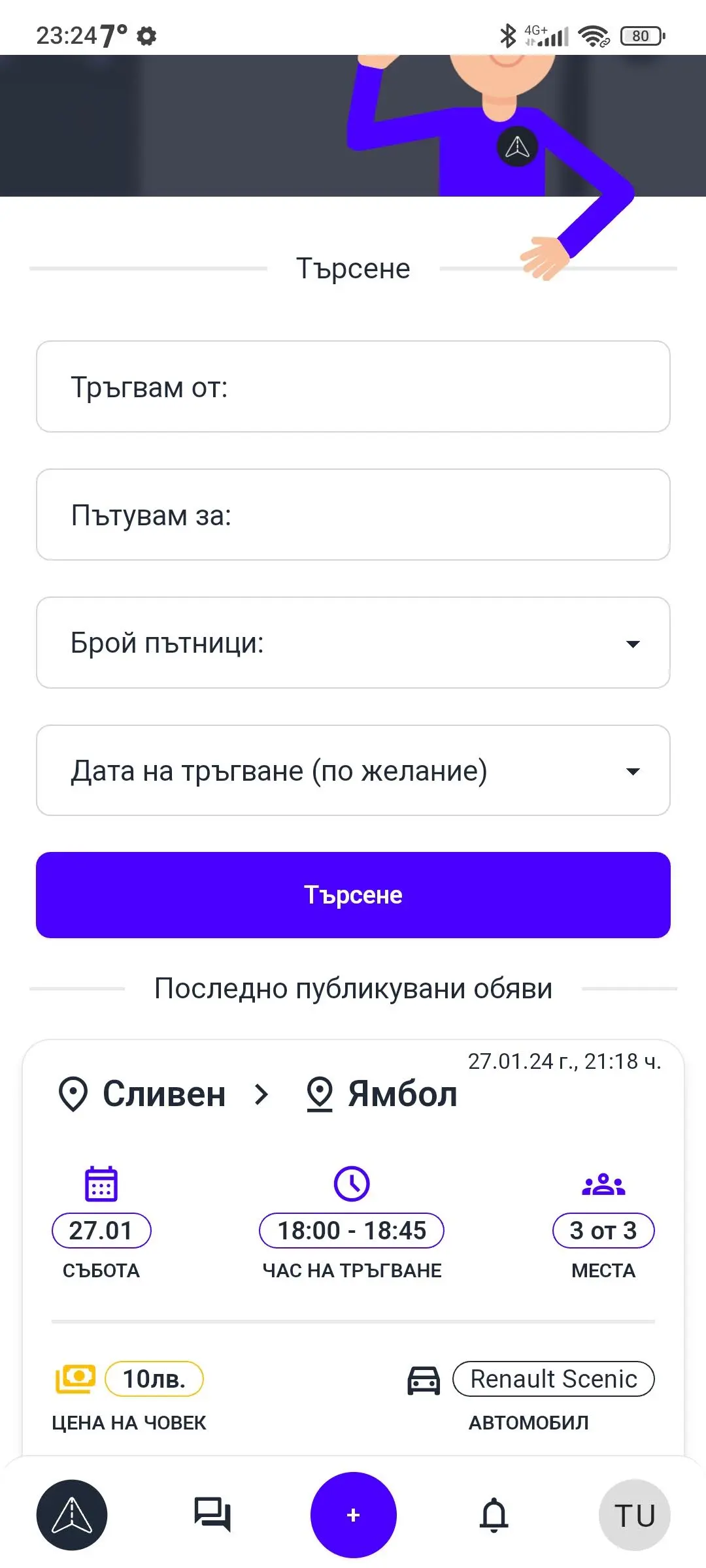Open the TU profile avatar

634,1514
